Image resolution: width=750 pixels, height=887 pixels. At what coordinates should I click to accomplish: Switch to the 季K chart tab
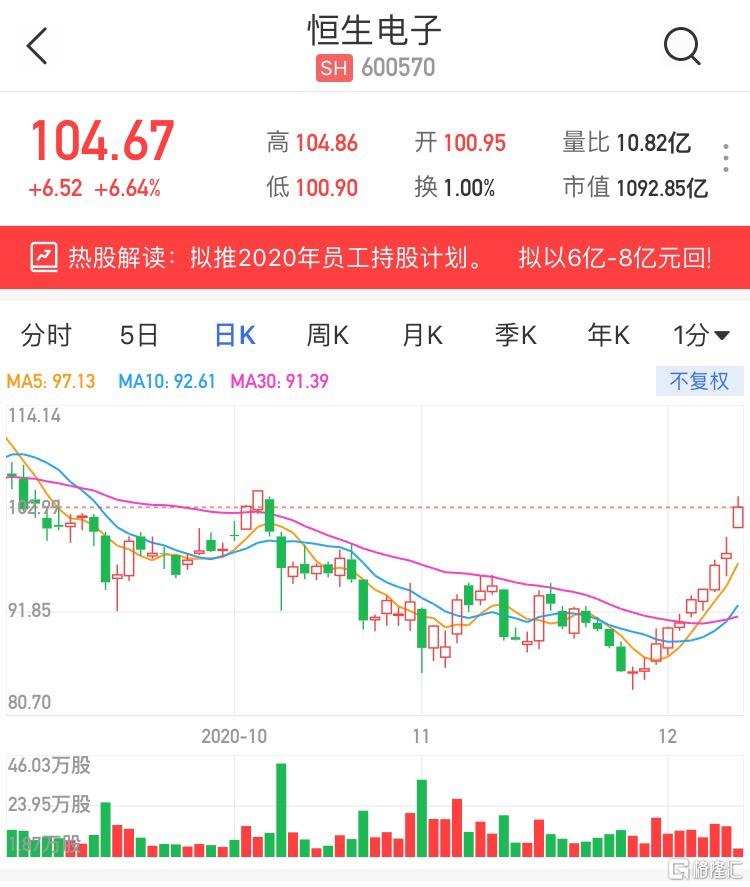tap(516, 336)
